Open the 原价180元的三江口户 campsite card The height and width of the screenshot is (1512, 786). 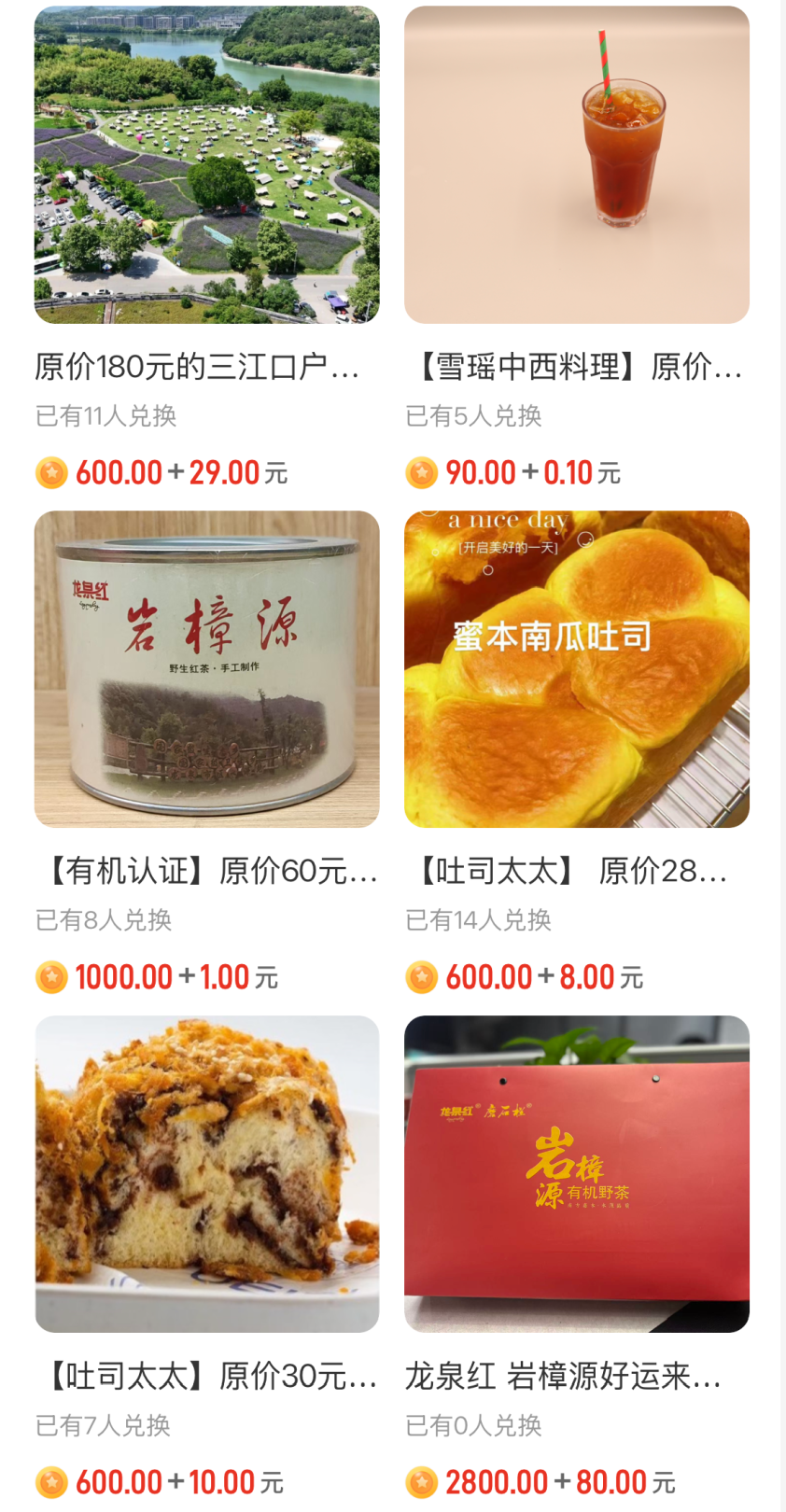(207, 248)
